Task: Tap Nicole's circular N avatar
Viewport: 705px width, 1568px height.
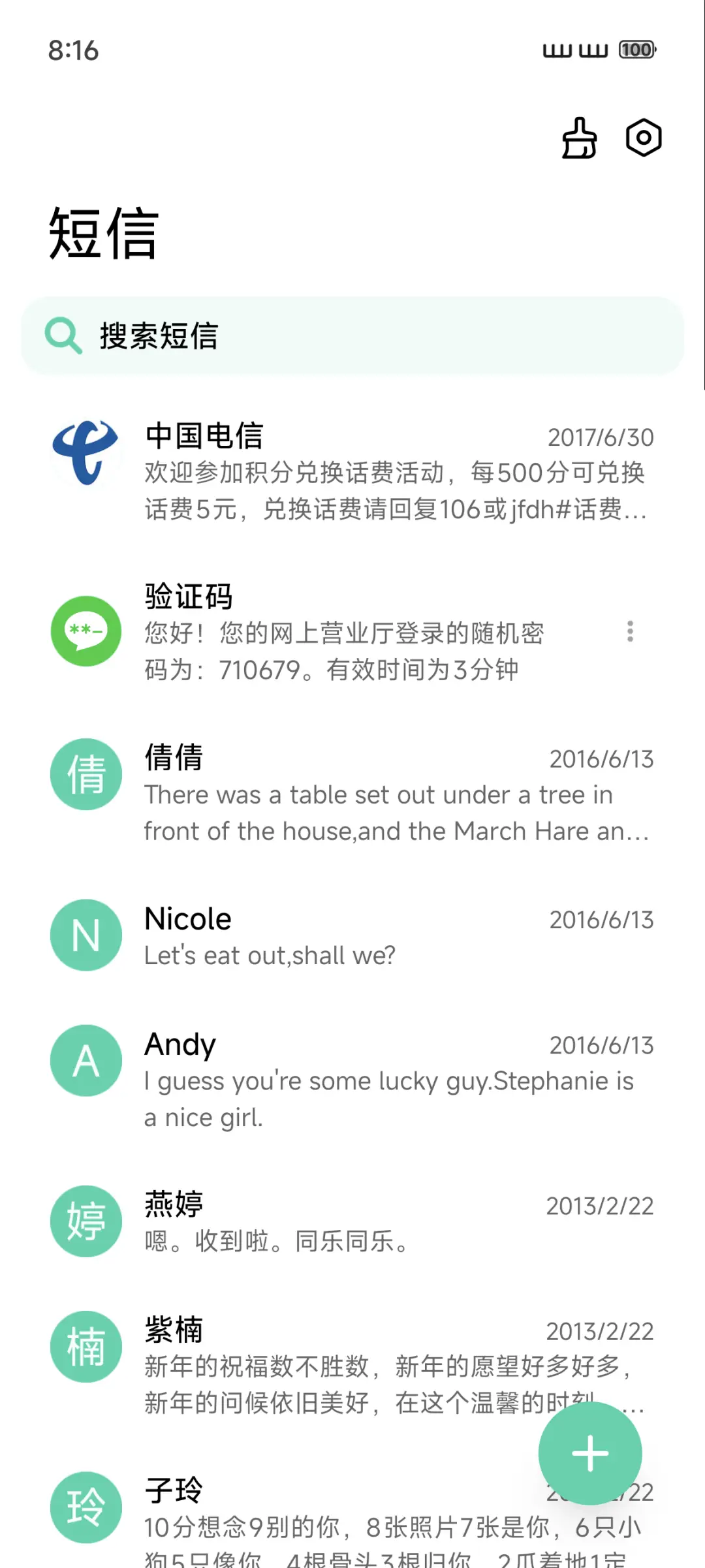Action: point(86,935)
